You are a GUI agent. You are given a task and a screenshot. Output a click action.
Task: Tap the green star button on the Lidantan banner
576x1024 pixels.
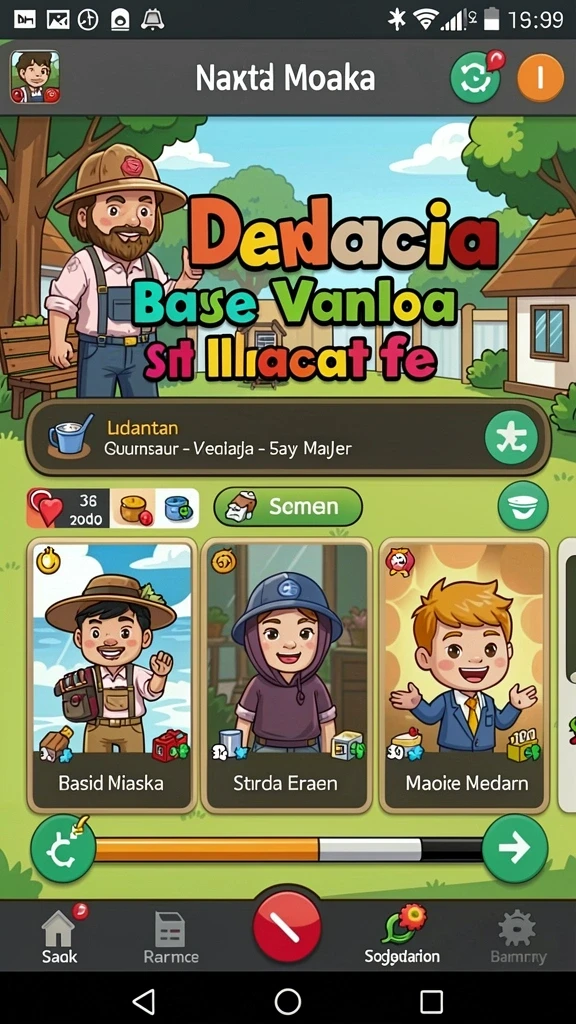click(511, 438)
